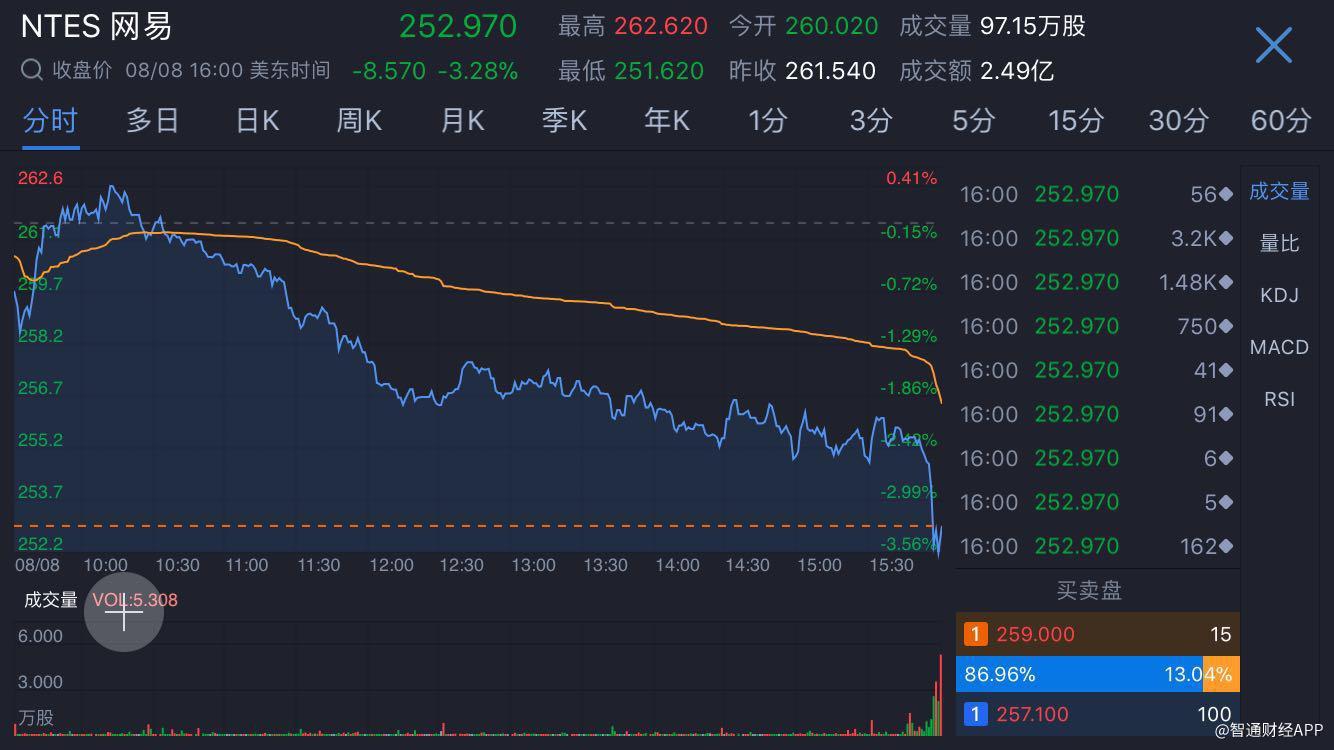Switch indicator to 量比
Image resolution: width=1334 pixels, height=750 pixels.
point(1279,243)
